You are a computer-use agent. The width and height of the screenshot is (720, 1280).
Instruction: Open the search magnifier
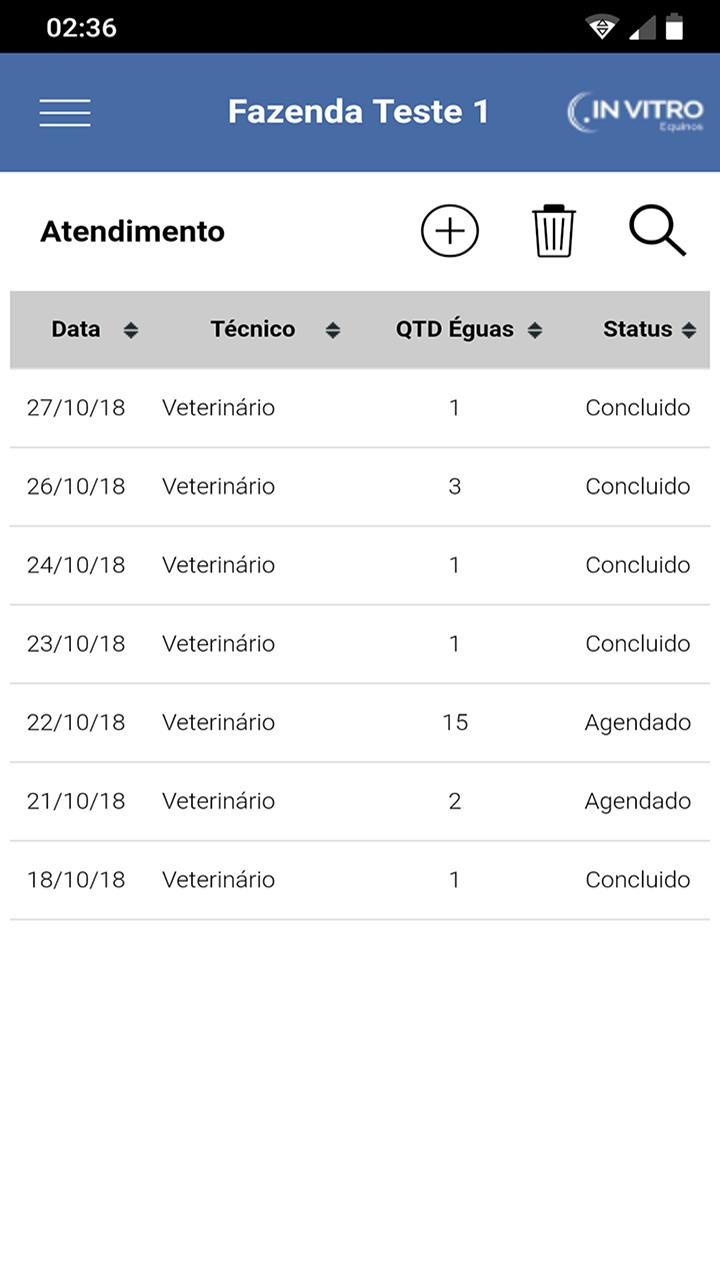point(657,231)
